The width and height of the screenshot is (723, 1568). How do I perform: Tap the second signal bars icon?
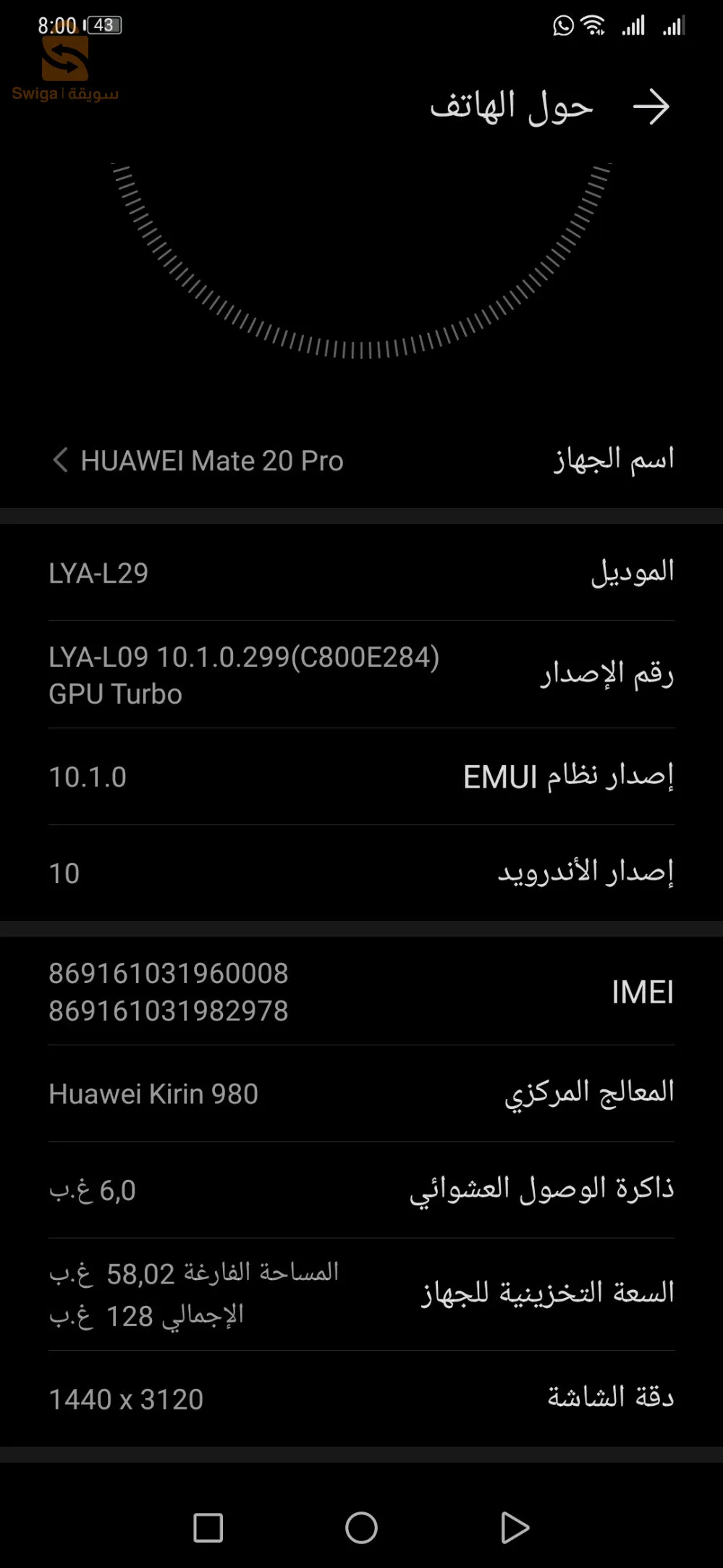(675, 25)
